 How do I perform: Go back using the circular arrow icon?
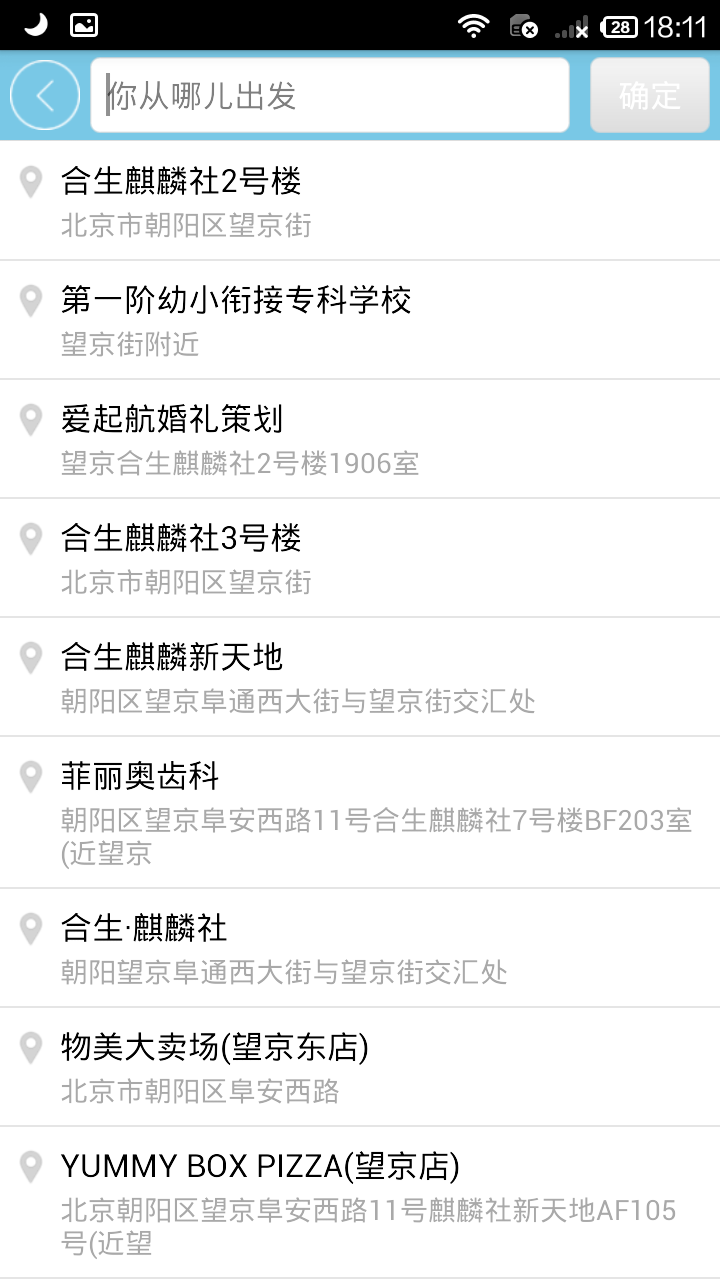tap(45, 95)
